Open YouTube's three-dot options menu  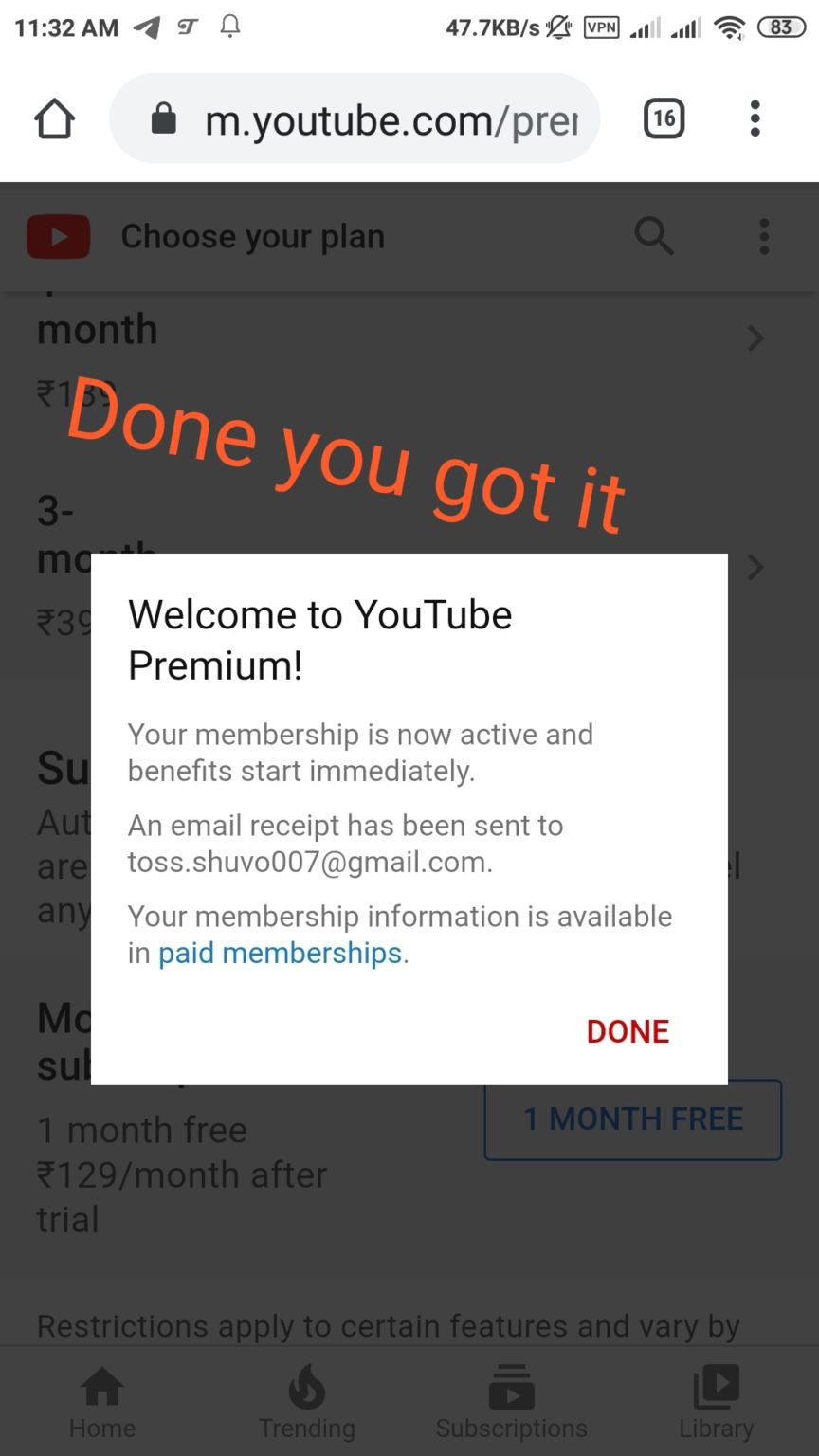[x=764, y=236]
